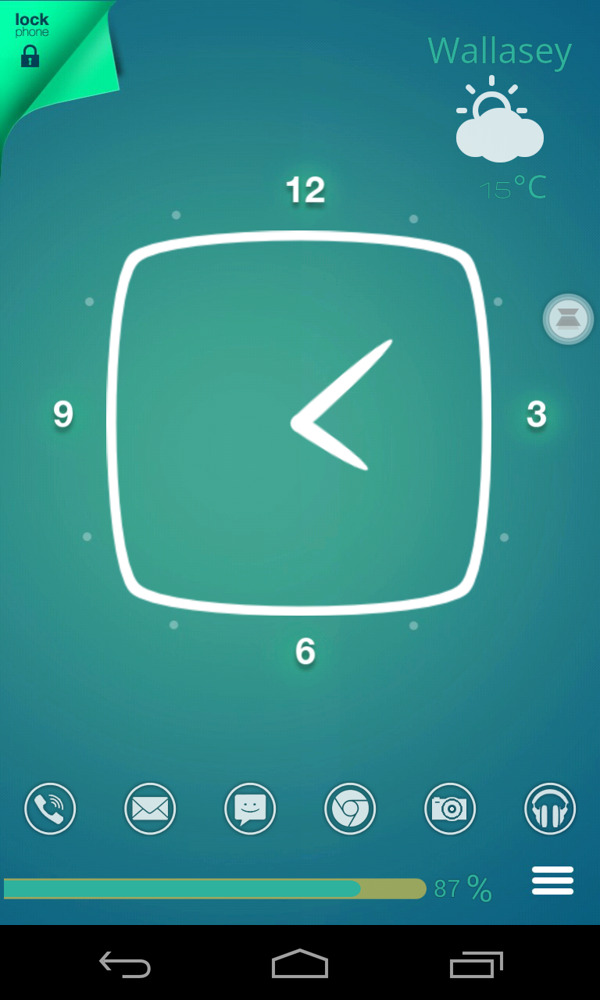
Task: Open the phone dialer shortcut
Action: 50,808
